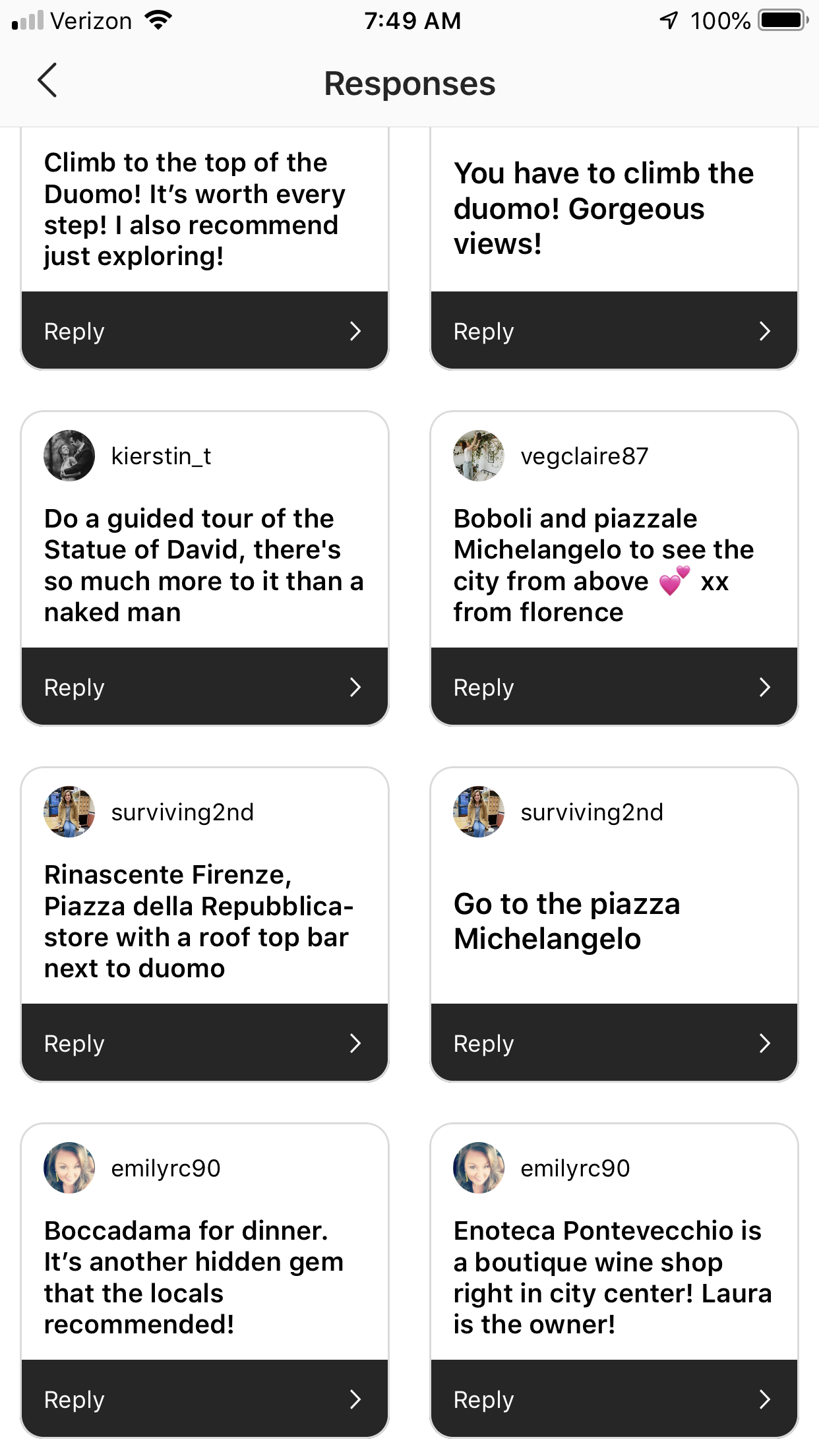Reply to vegclaire87's Boboli response
The image size is (819, 1456).
(614, 687)
